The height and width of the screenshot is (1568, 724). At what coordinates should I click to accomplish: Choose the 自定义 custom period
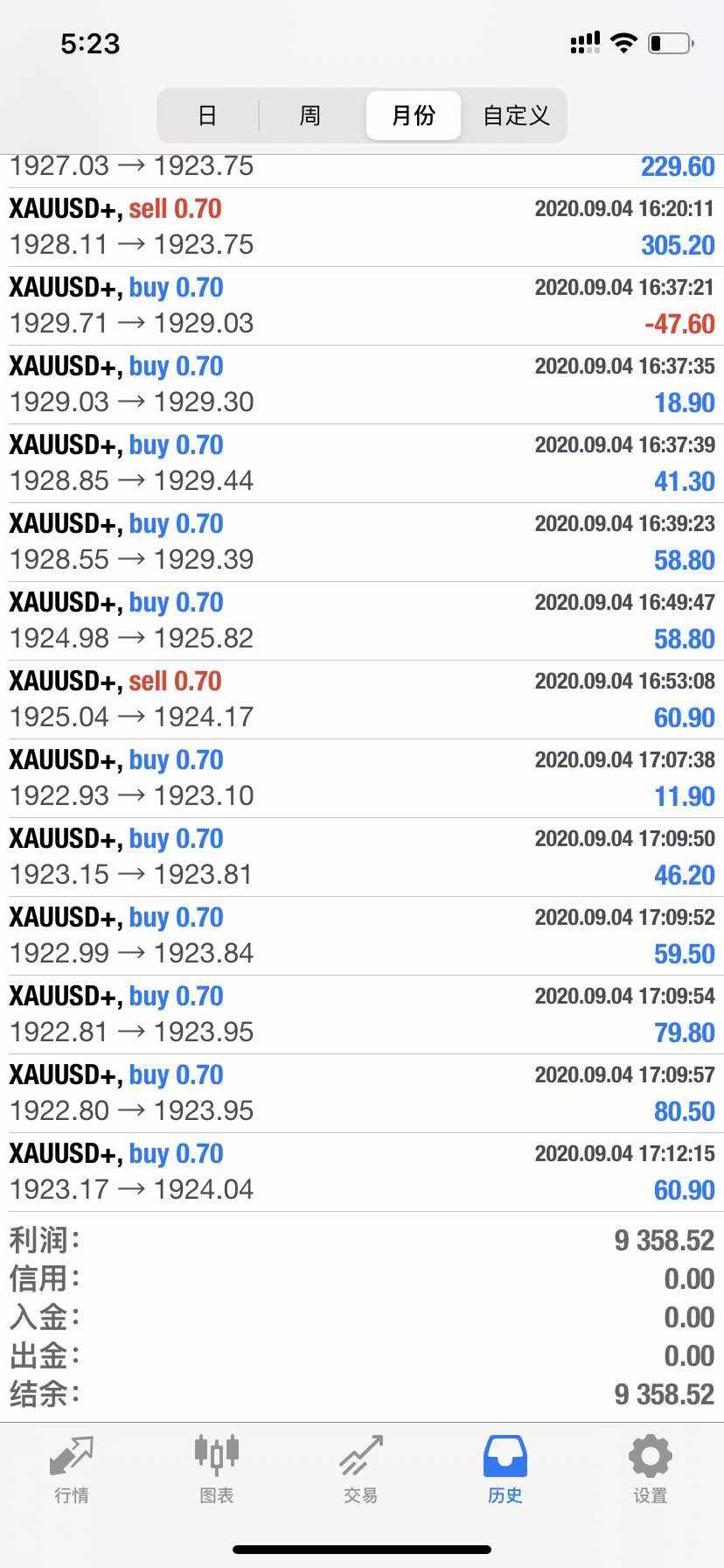(516, 115)
